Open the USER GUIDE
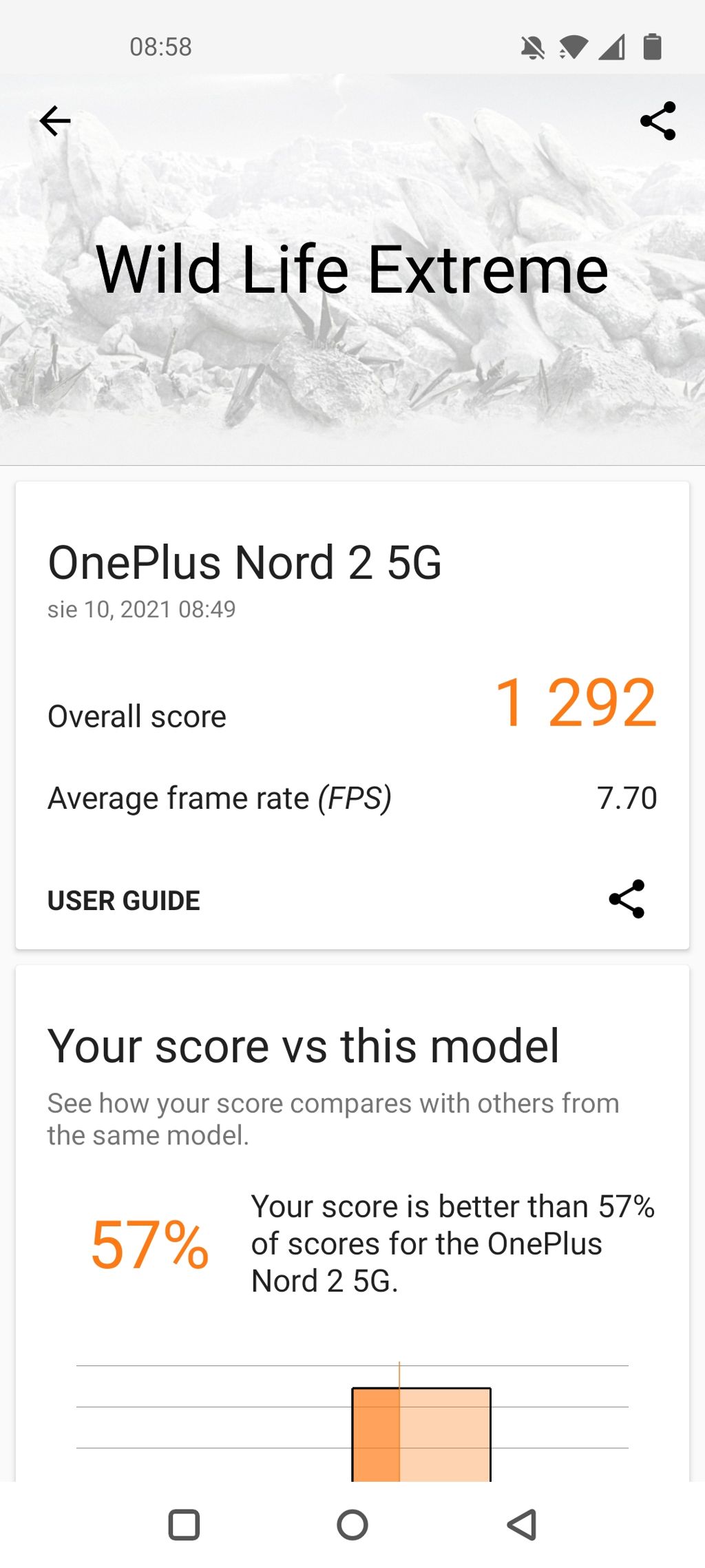705x1568 pixels. [x=124, y=900]
